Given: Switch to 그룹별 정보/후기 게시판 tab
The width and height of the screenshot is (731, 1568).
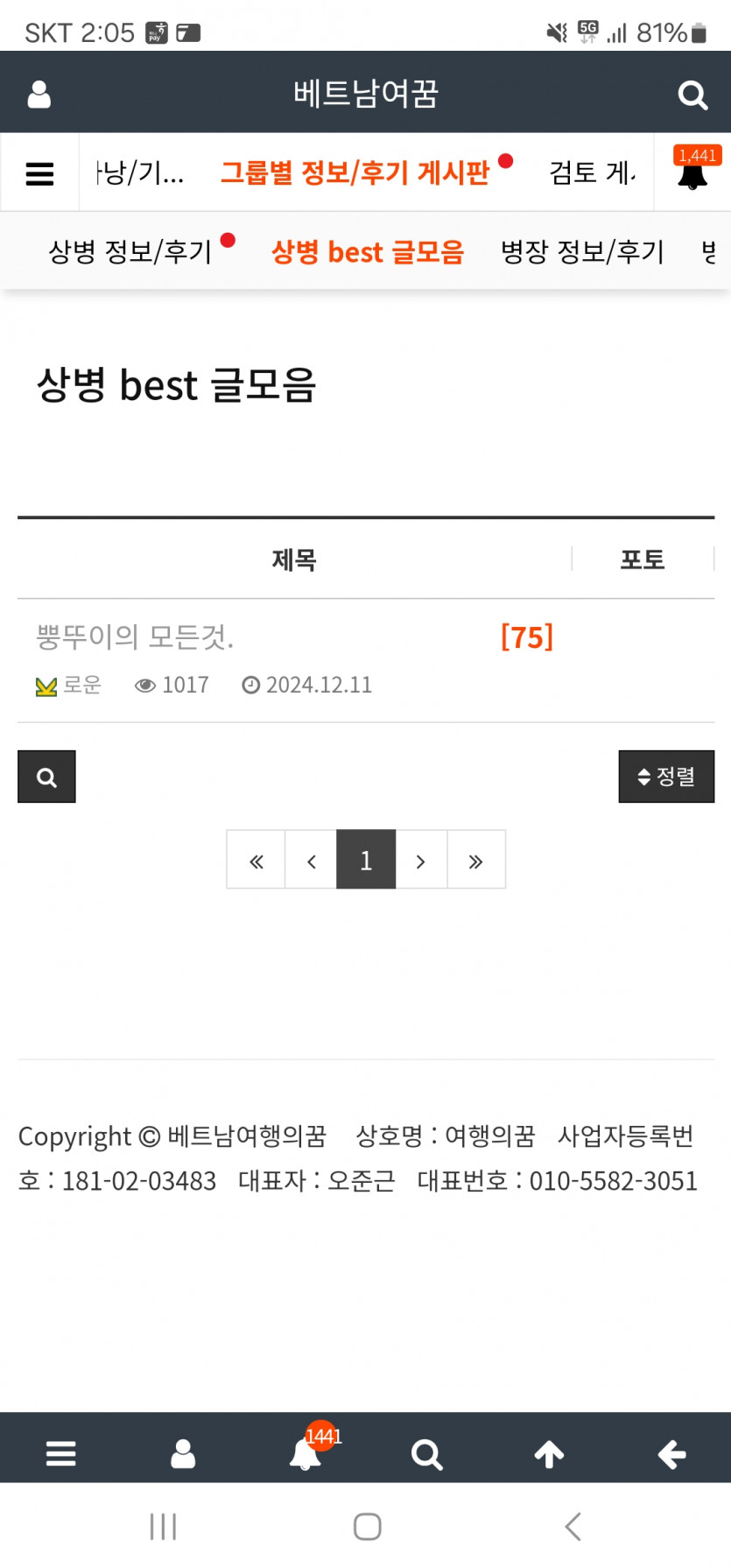Looking at the screenshot, I should (x=355, y=172).
